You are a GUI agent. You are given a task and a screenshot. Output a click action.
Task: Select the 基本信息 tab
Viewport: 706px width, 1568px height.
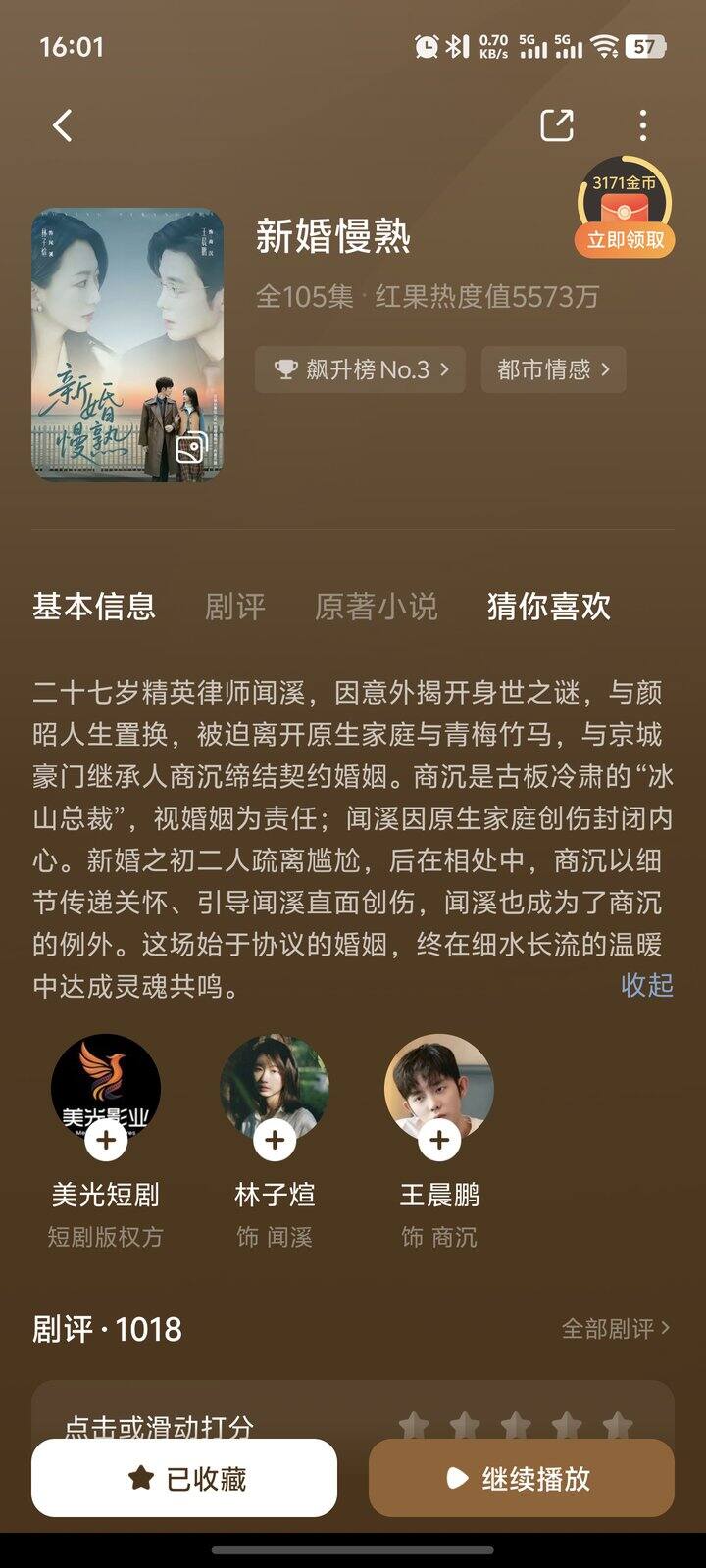94,607
